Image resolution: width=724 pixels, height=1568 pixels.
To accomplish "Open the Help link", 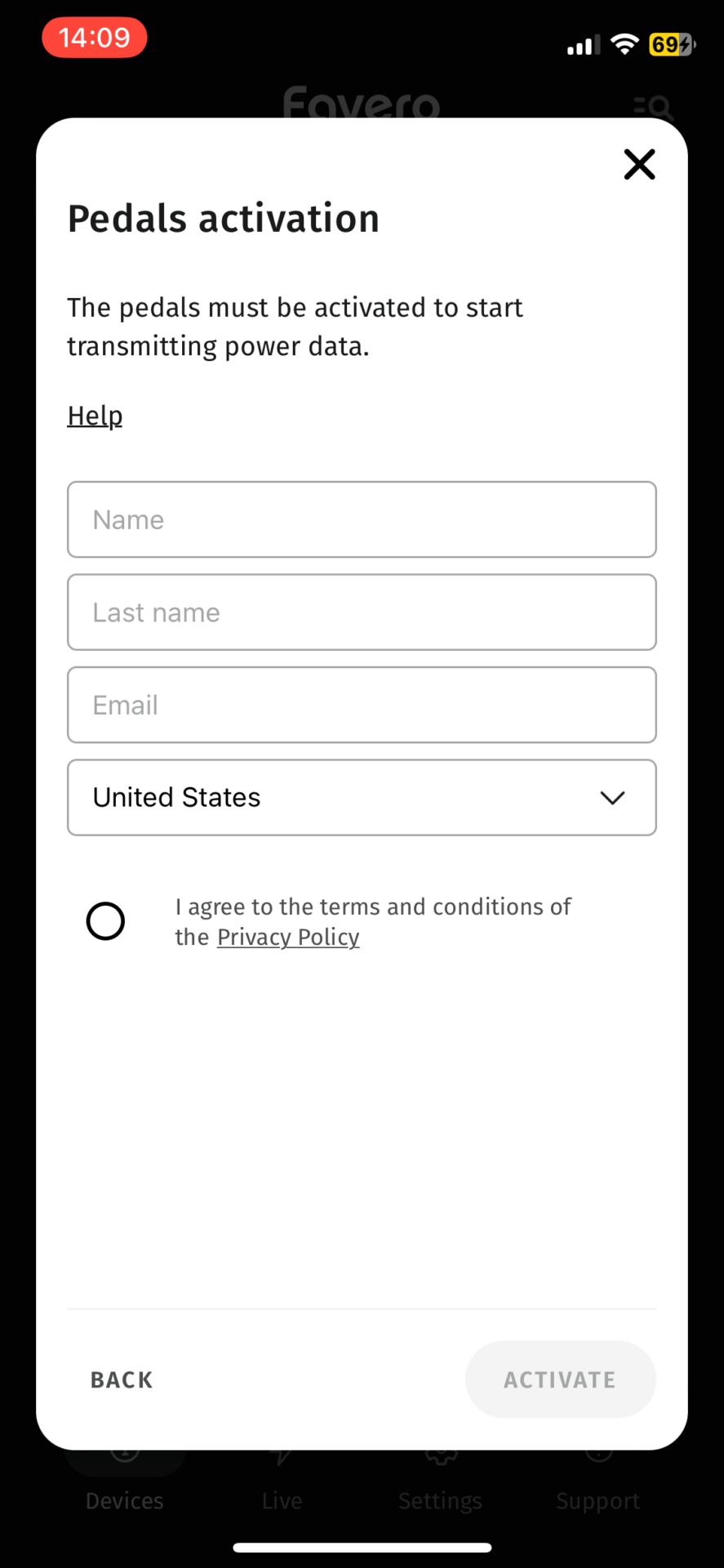I will pyautogui.click(x=95, y=416).
